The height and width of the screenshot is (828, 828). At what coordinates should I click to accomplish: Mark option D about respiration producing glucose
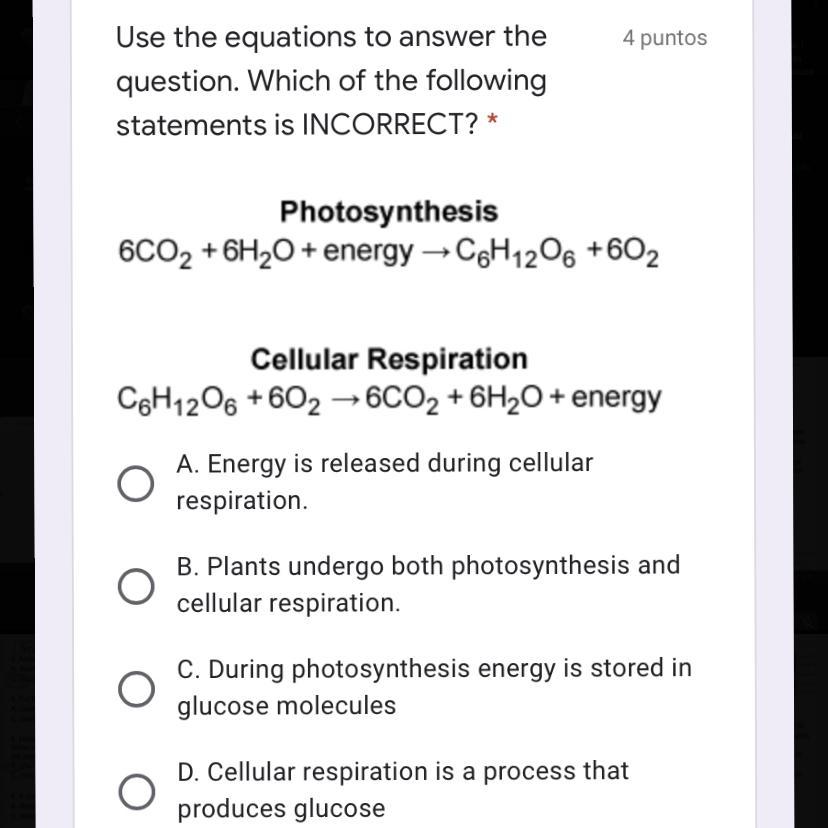click(x=136, y=791)
